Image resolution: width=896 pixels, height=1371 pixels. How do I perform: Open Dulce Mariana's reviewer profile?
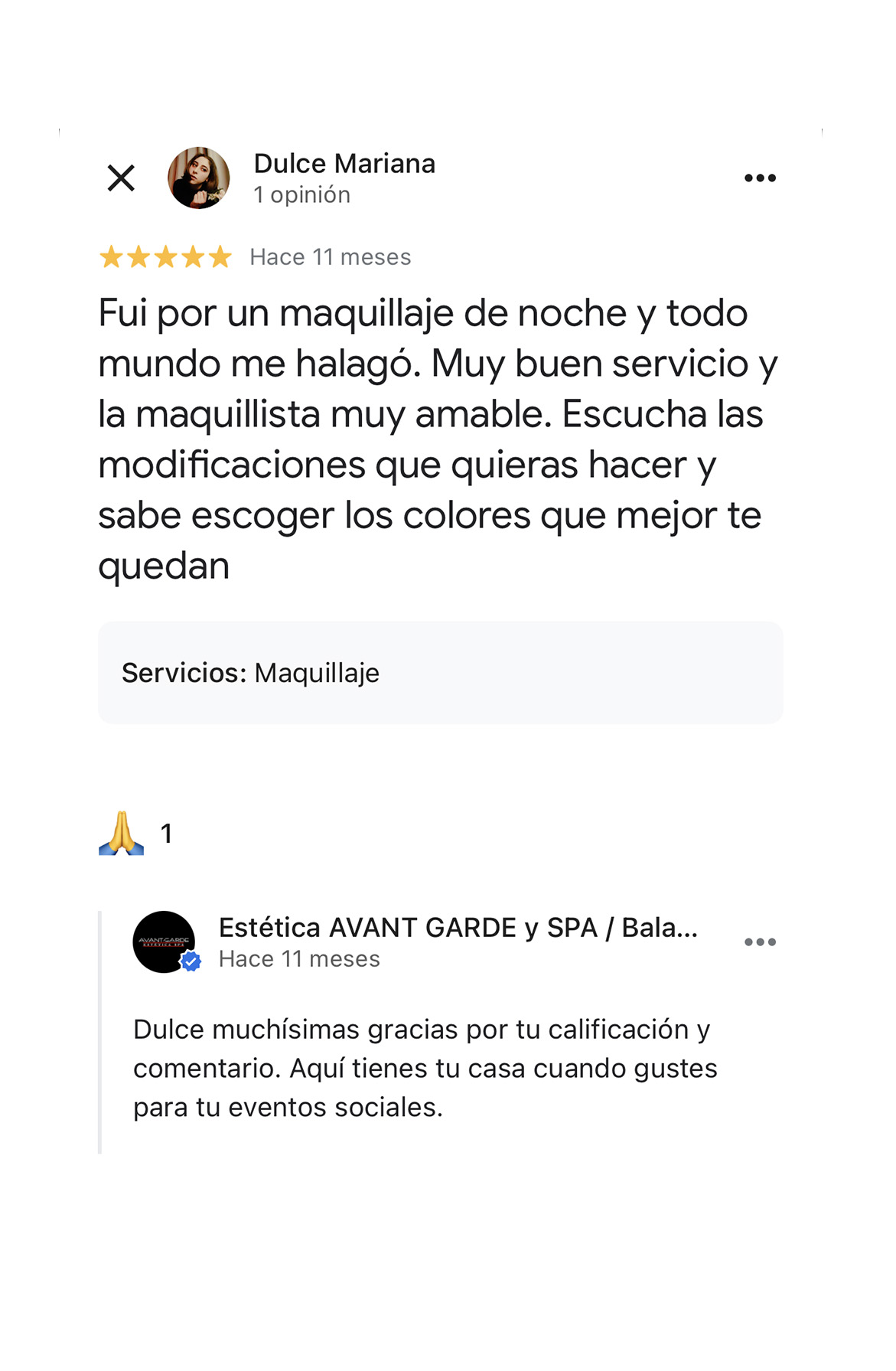[344, 164]
